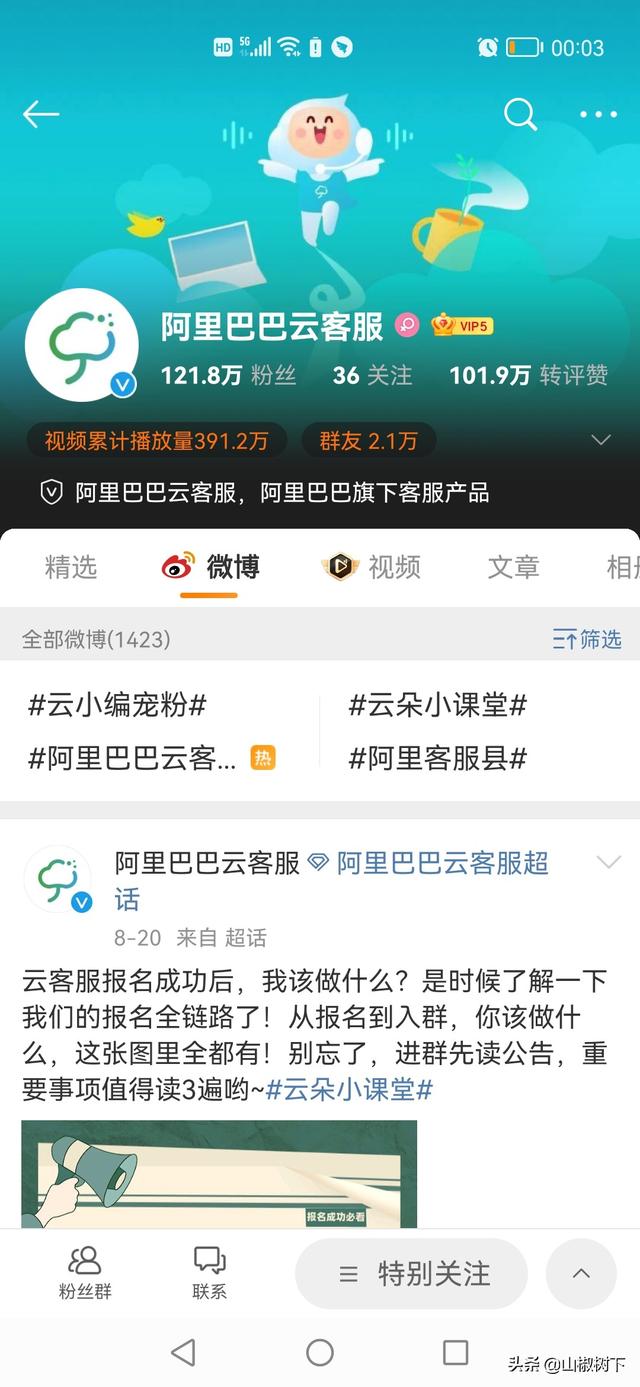This screenshot has width=640, height=1387.
Task: Open the #云朵小课堂# topic chip
Action: tap(437, 705)
